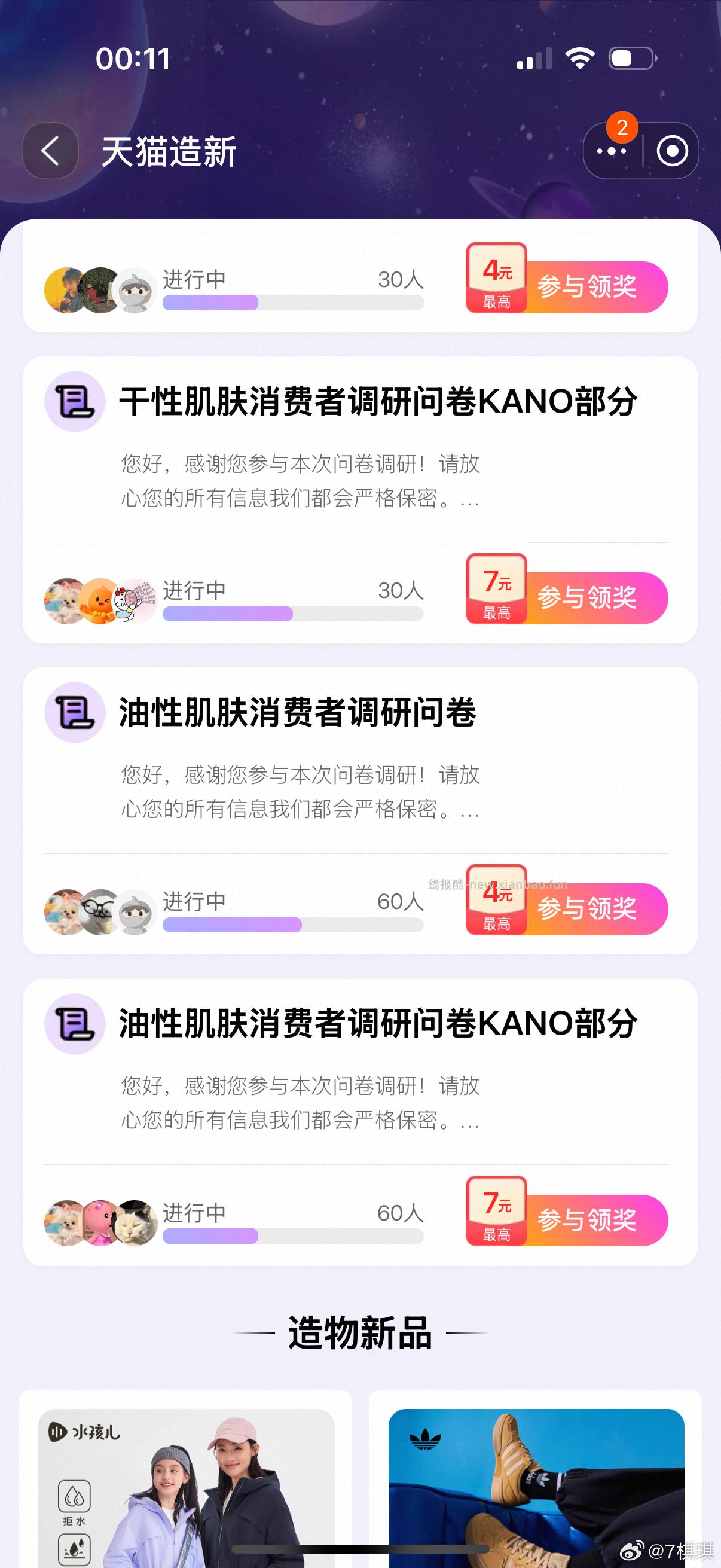
Task: Close the mini program with the circle button
Action: point(672,151)
